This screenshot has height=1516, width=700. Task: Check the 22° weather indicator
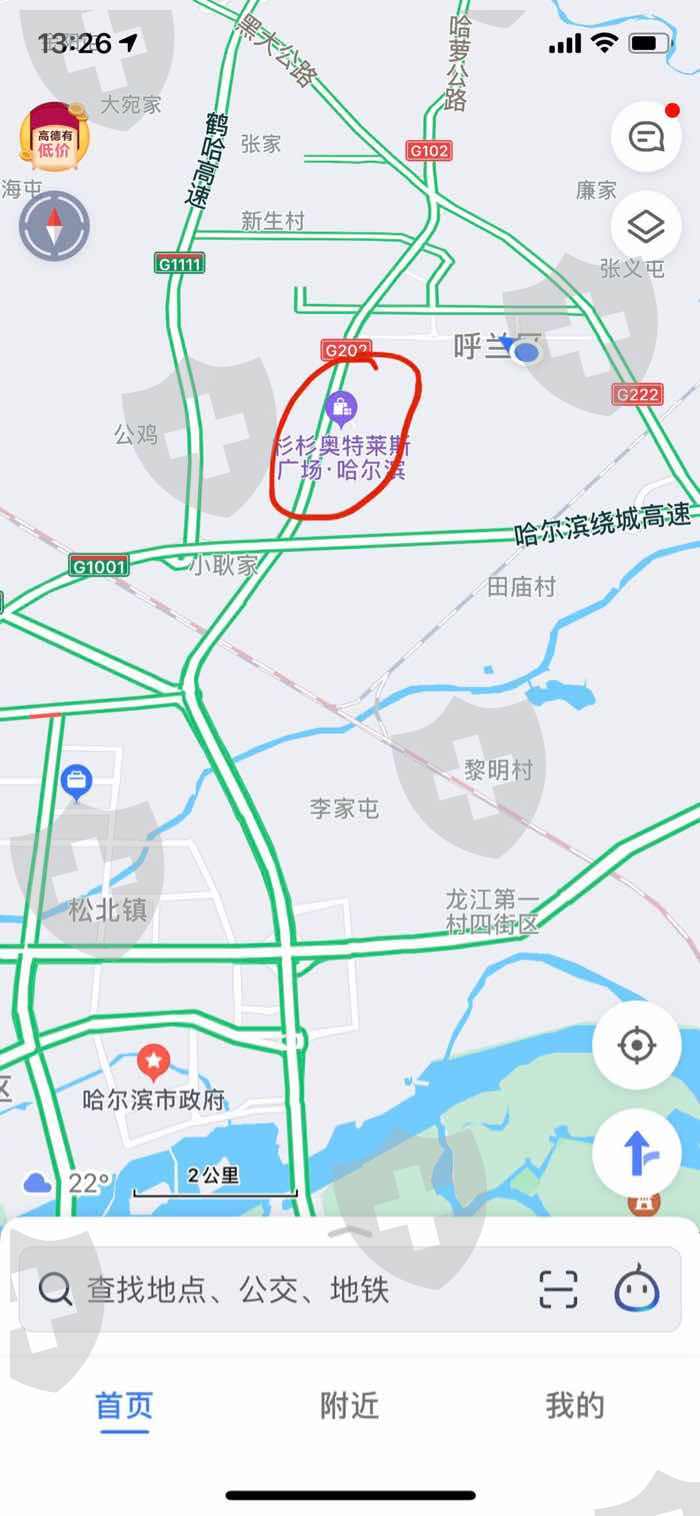pos(68,1184)
